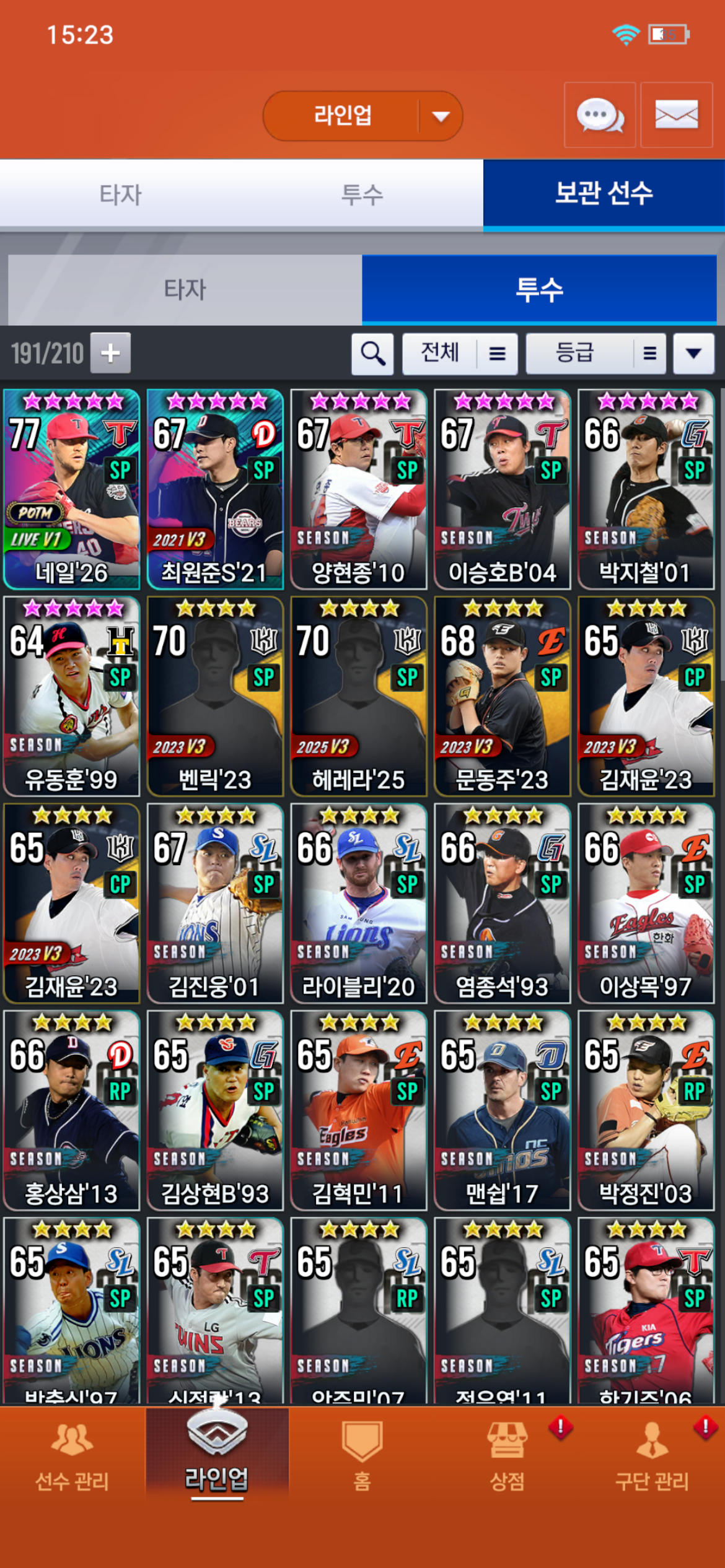The height and width of the screenshot is (1568, 725).
Task: Switch to the top 타자 tab
Action: [121, 195]
